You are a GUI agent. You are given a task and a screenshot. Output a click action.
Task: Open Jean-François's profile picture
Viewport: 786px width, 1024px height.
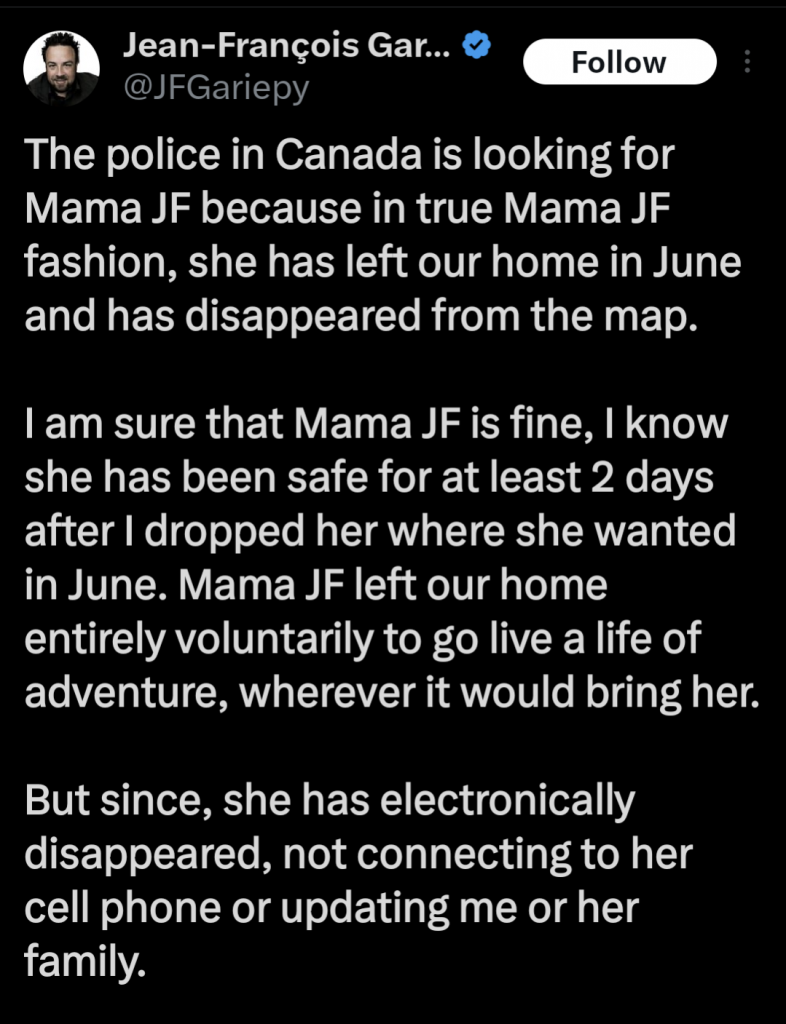(60, 67)
